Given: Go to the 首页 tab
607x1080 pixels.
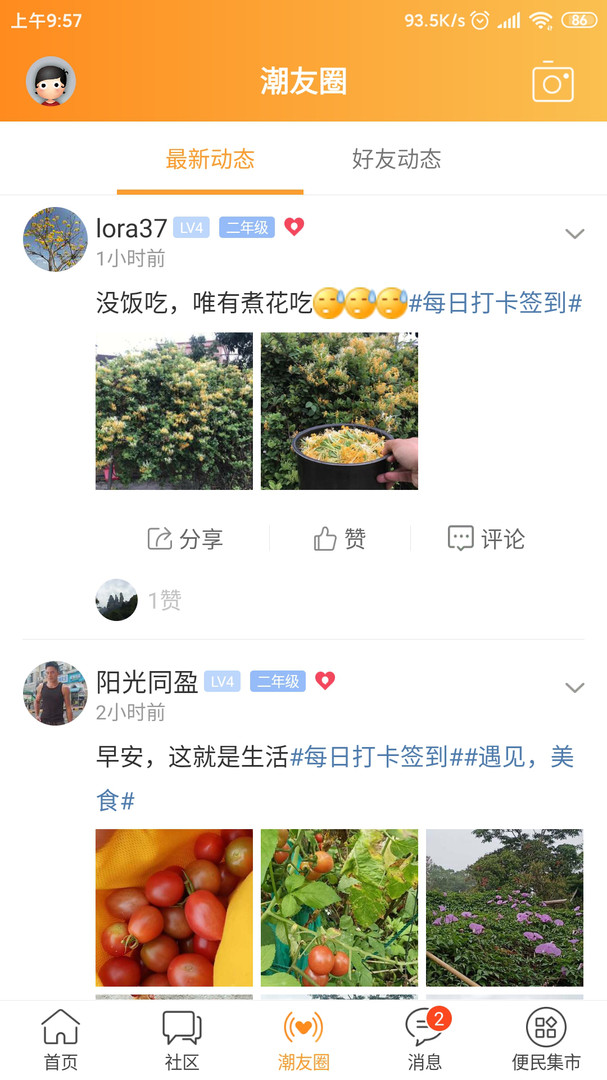Looking at the screenshot, I should (x=61, y=1040).
